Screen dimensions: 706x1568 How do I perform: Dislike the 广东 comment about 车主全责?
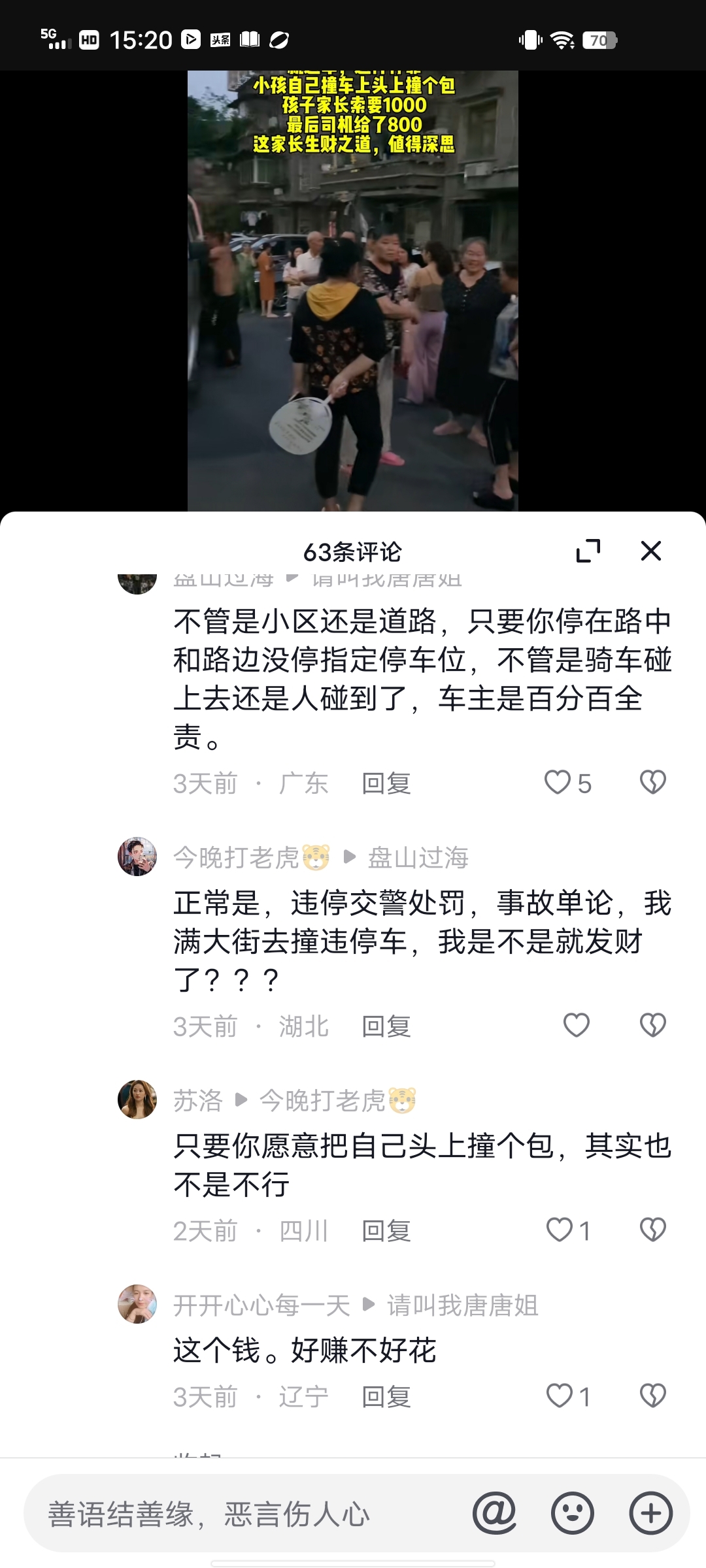[x=652, y=782]
